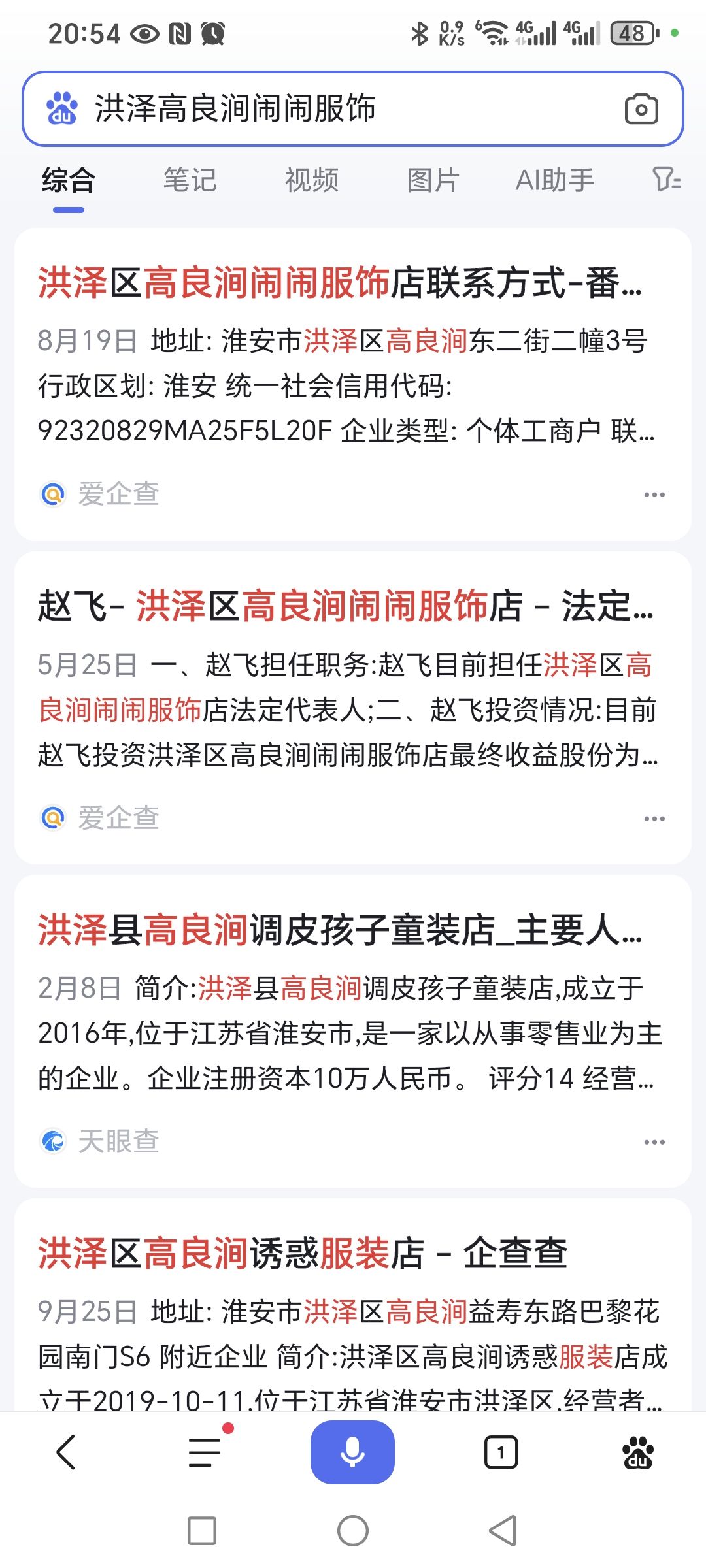Switch to the 视频 tab
This screenshot has height=1568, width=706.
tap(312, 180)
